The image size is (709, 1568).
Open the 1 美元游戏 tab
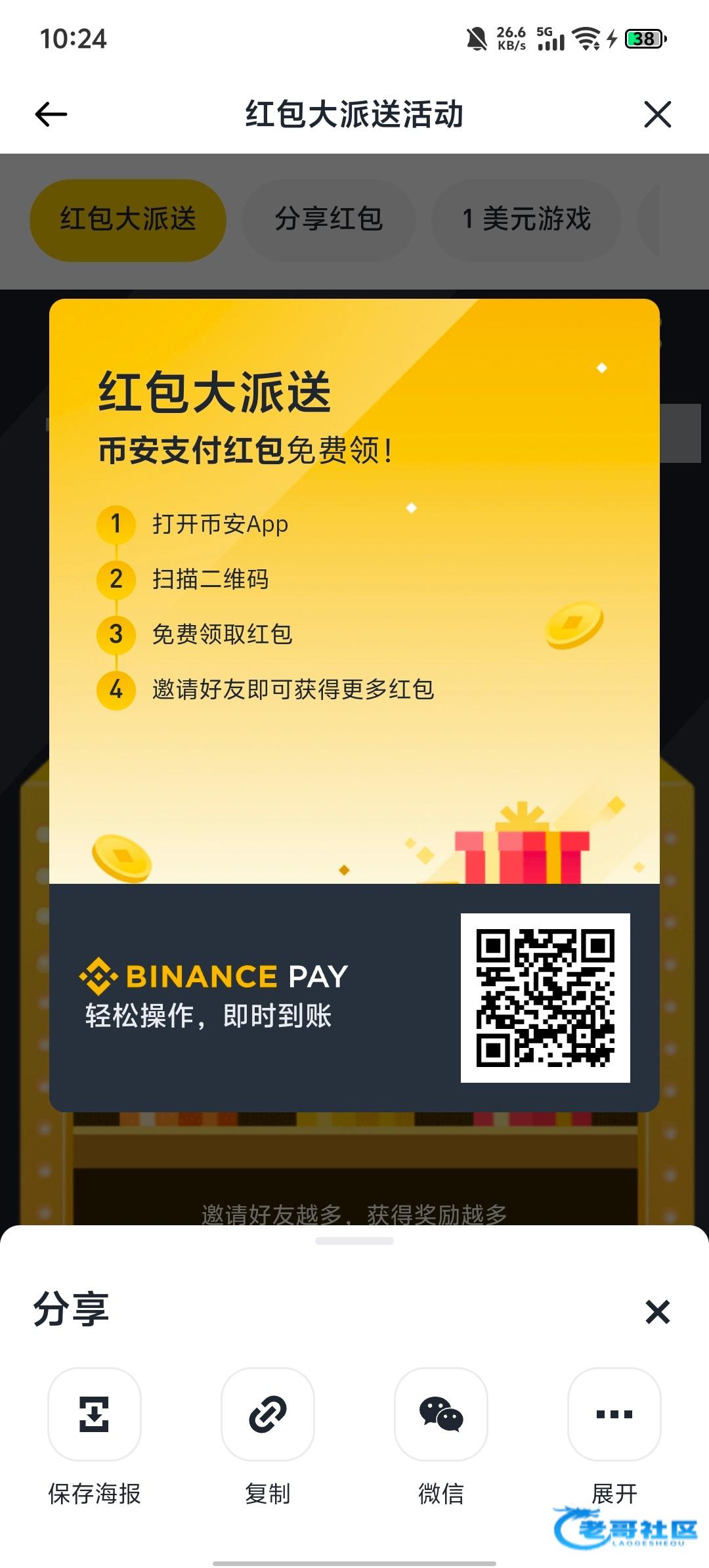[526, 219]
